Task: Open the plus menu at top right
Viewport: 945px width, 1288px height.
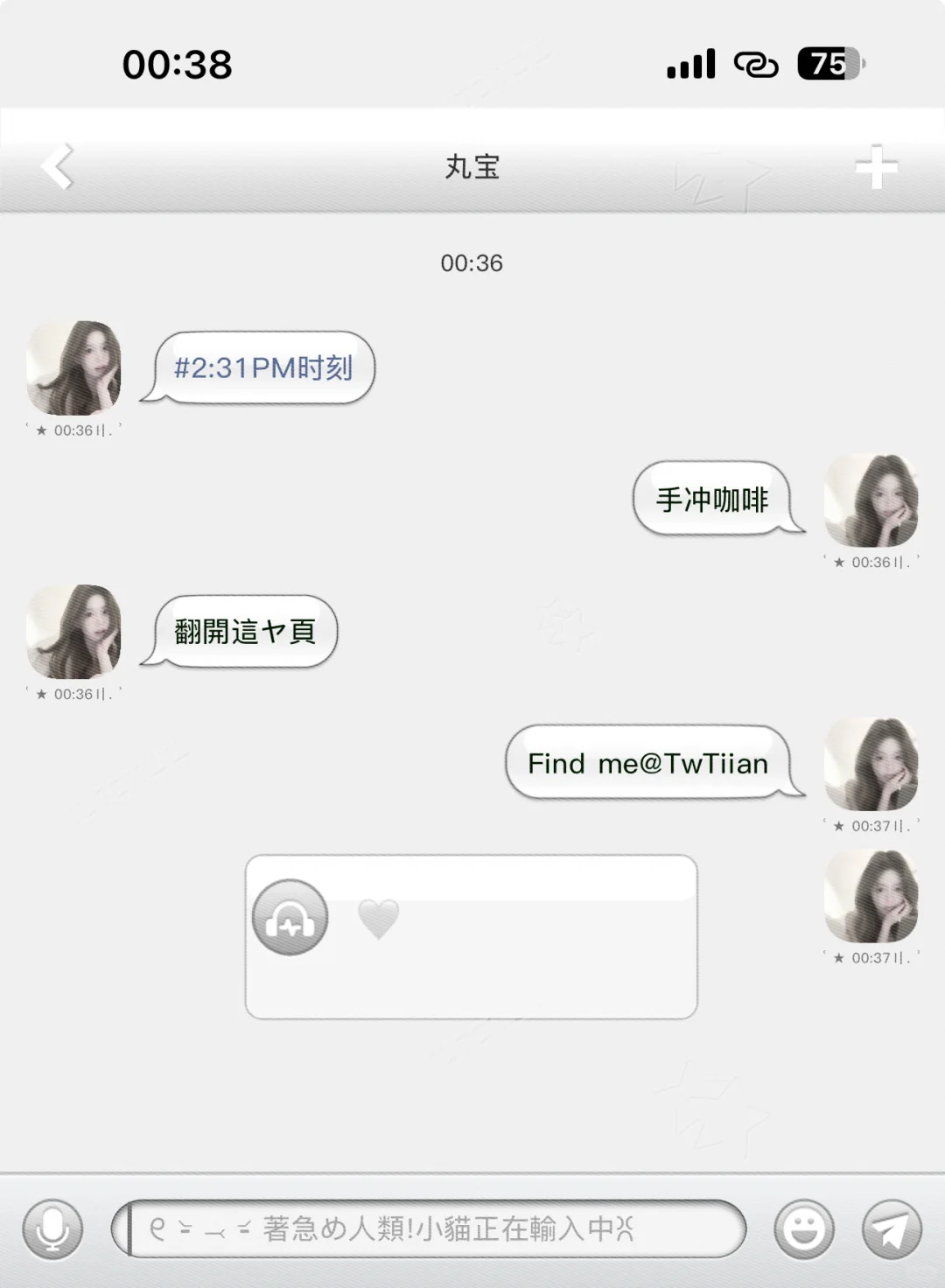Action: tap(879, 168)
